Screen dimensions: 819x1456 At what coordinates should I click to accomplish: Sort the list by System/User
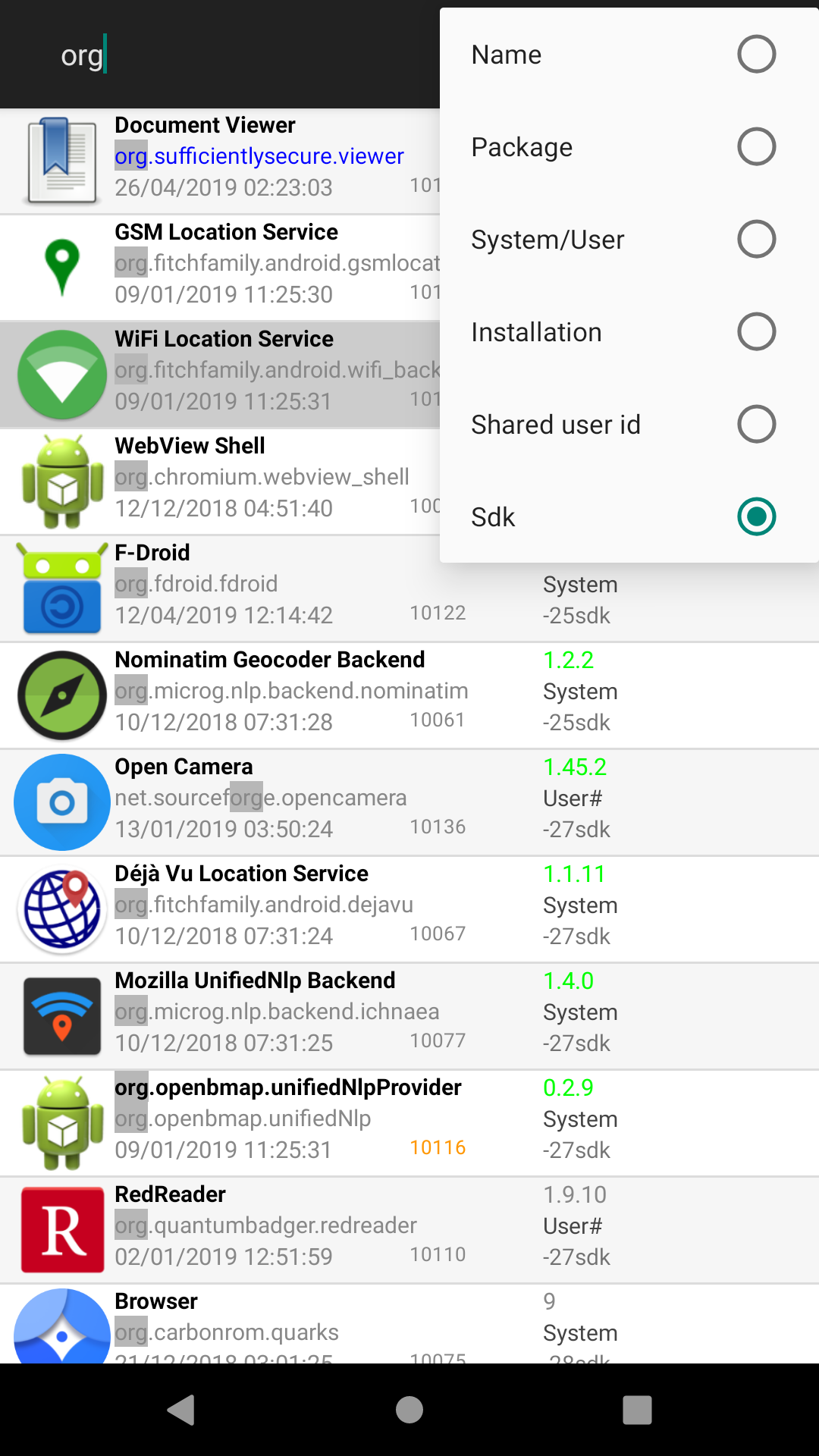[x=628, y=240]
